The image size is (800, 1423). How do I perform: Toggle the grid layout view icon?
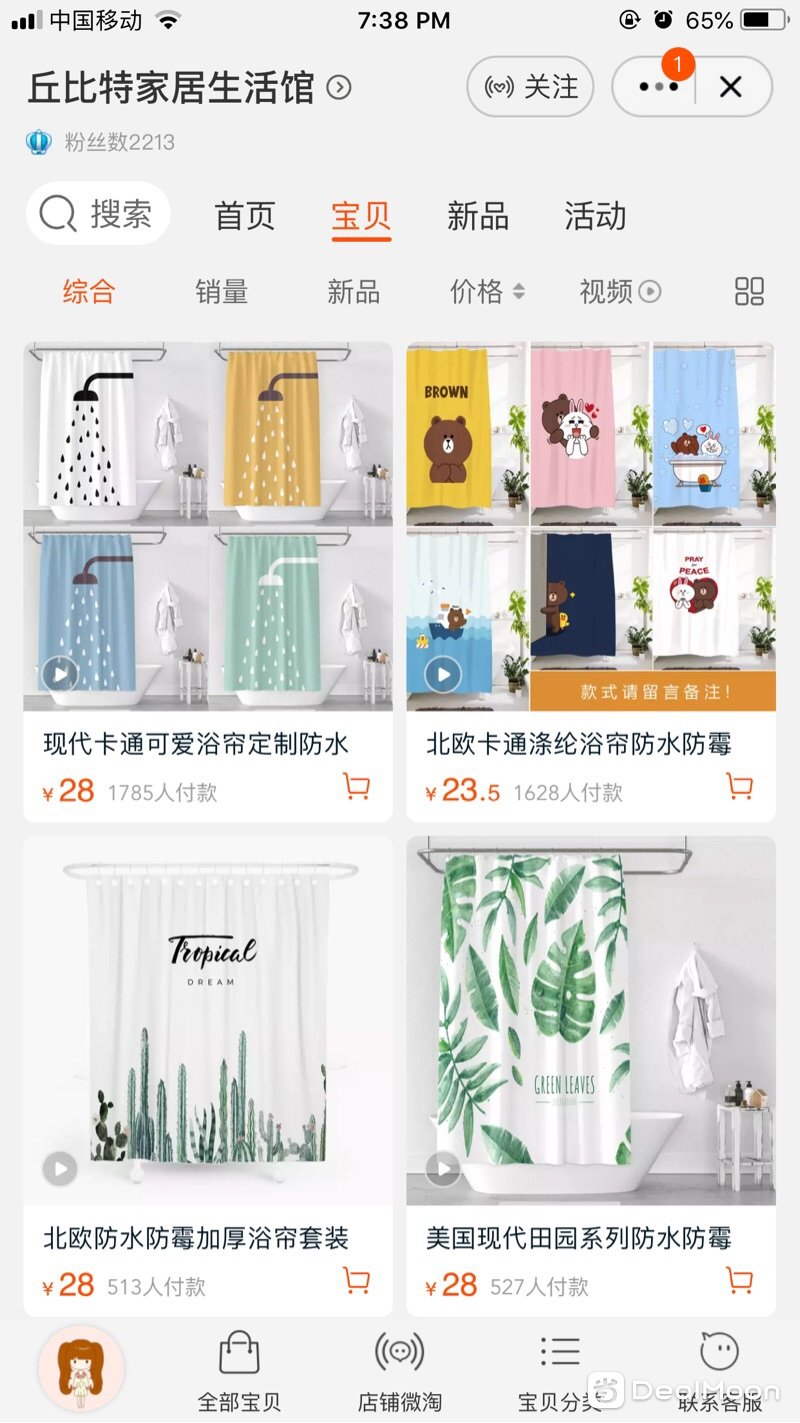click(x=749, y=292)
